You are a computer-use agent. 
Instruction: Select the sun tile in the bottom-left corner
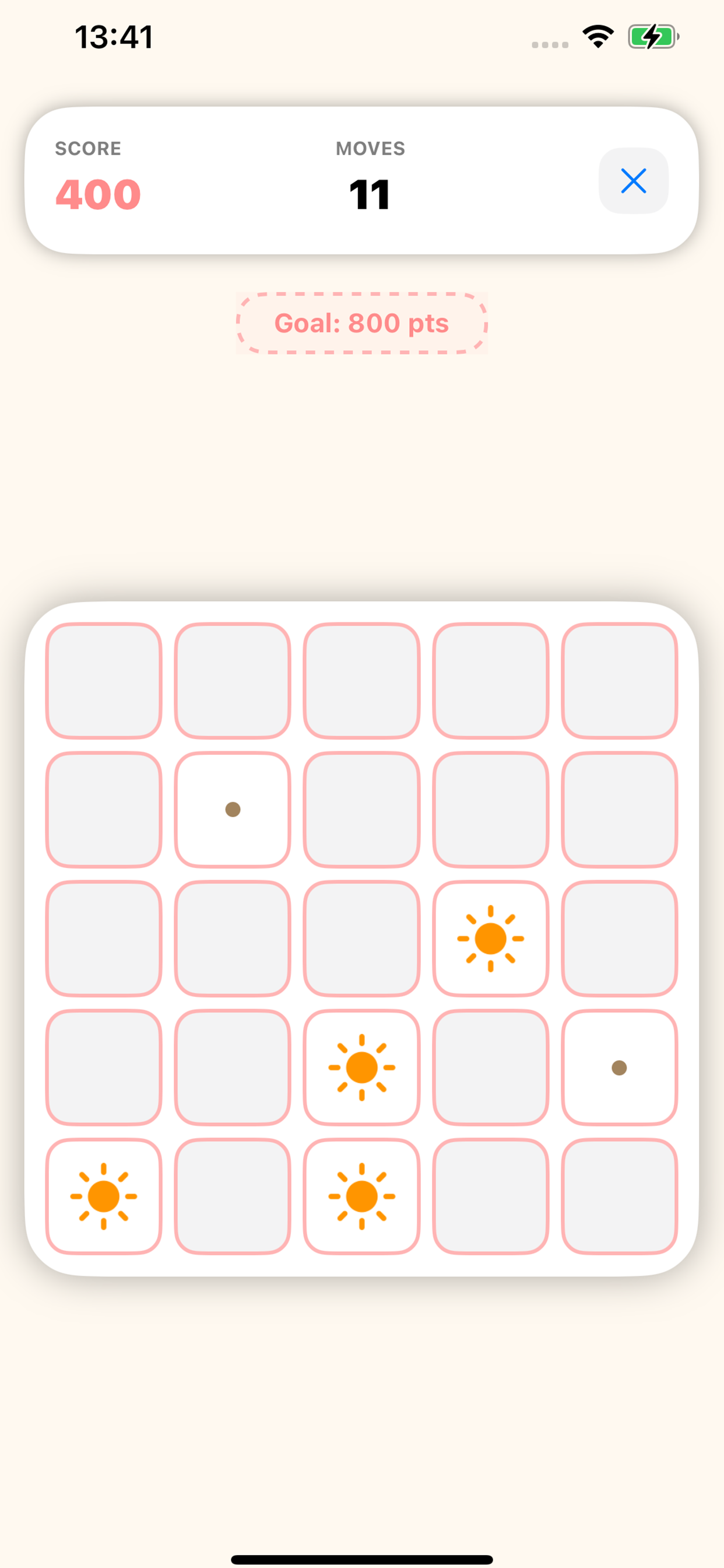pos(104,1196)
